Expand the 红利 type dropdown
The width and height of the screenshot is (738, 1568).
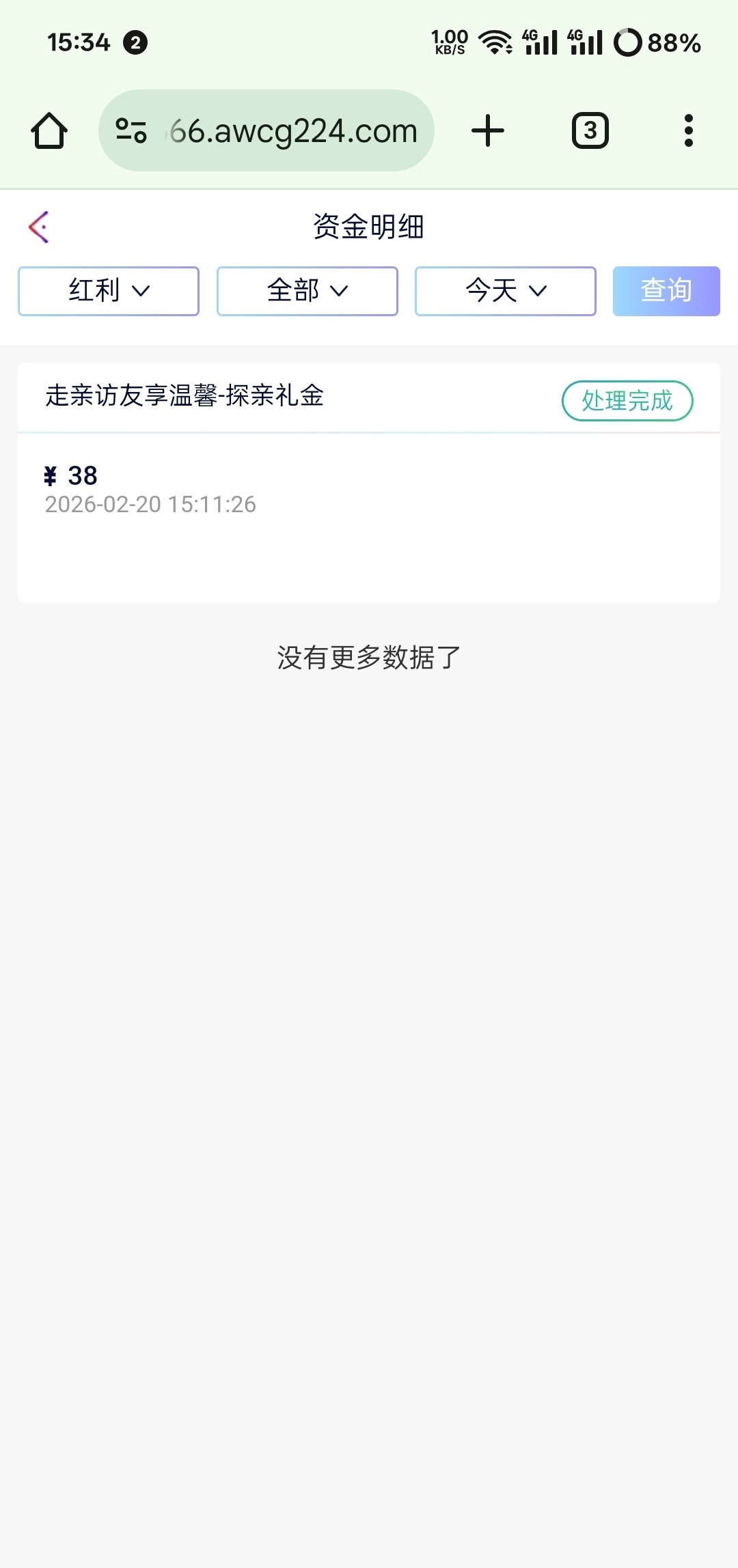[109, 291]
